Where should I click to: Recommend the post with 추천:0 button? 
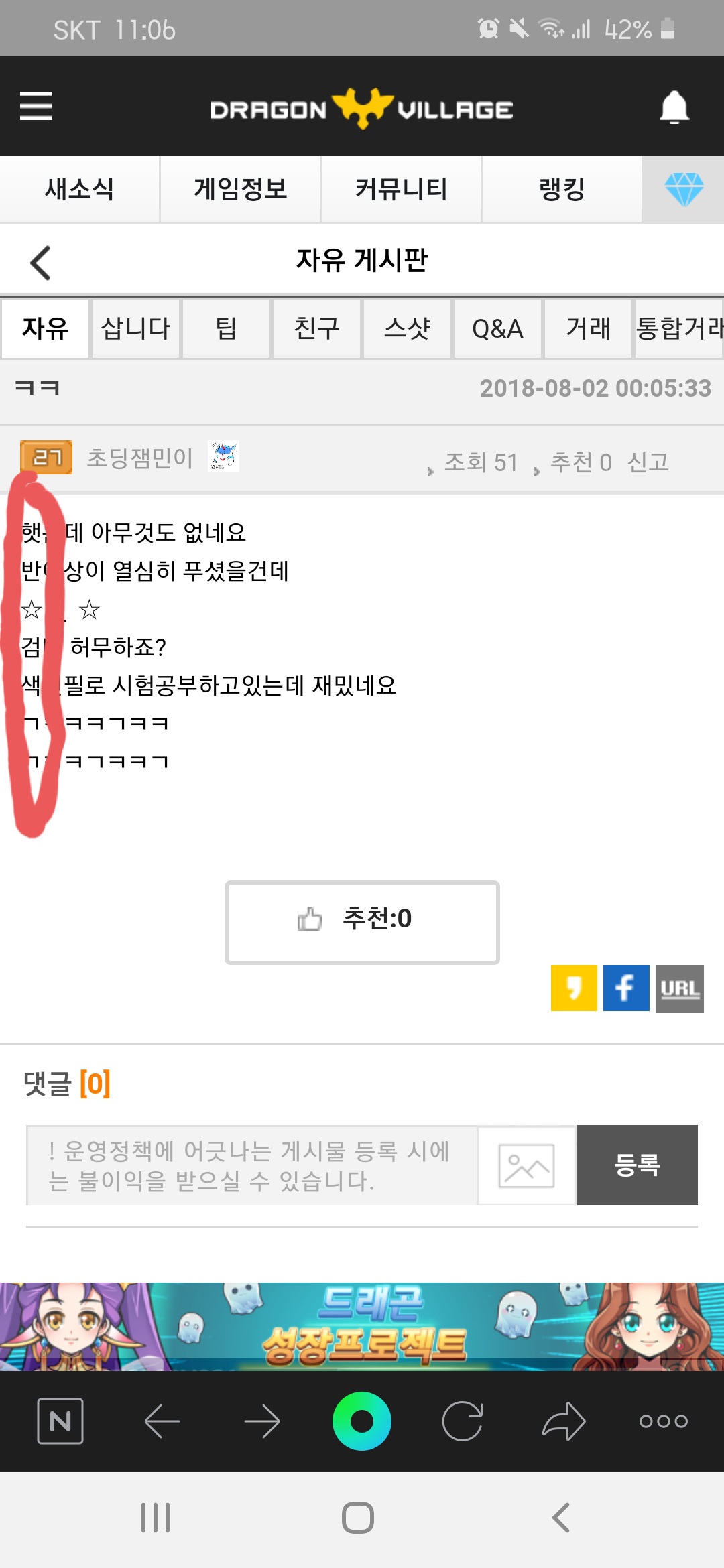pos(362,922)
